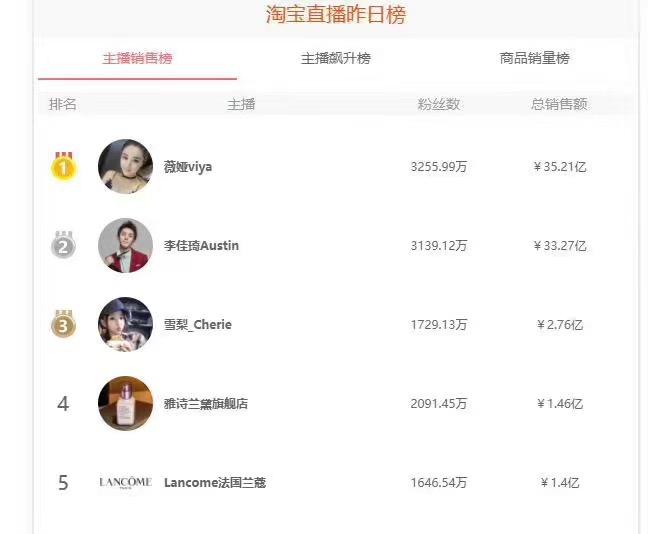Open the Lancome法国兰蔻 row

pyautogui.click(x=214, y=483)
